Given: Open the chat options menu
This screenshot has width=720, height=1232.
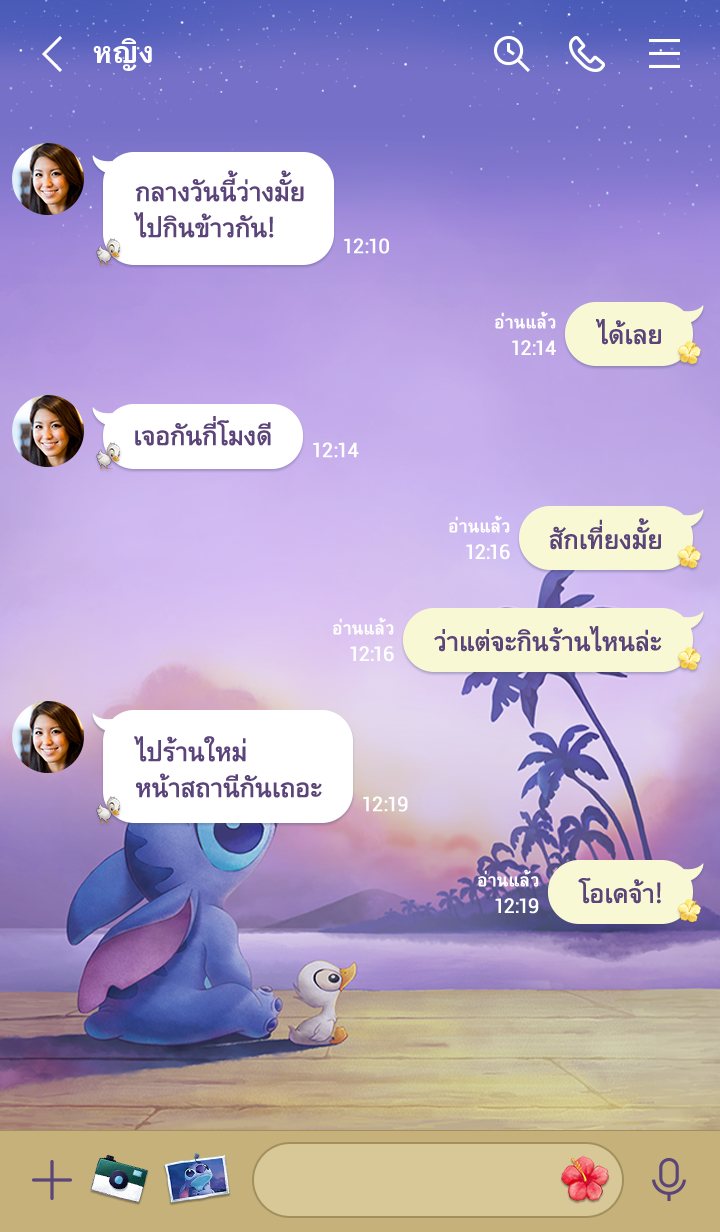Looking at the screenshot, I should [x=664, y=54].
